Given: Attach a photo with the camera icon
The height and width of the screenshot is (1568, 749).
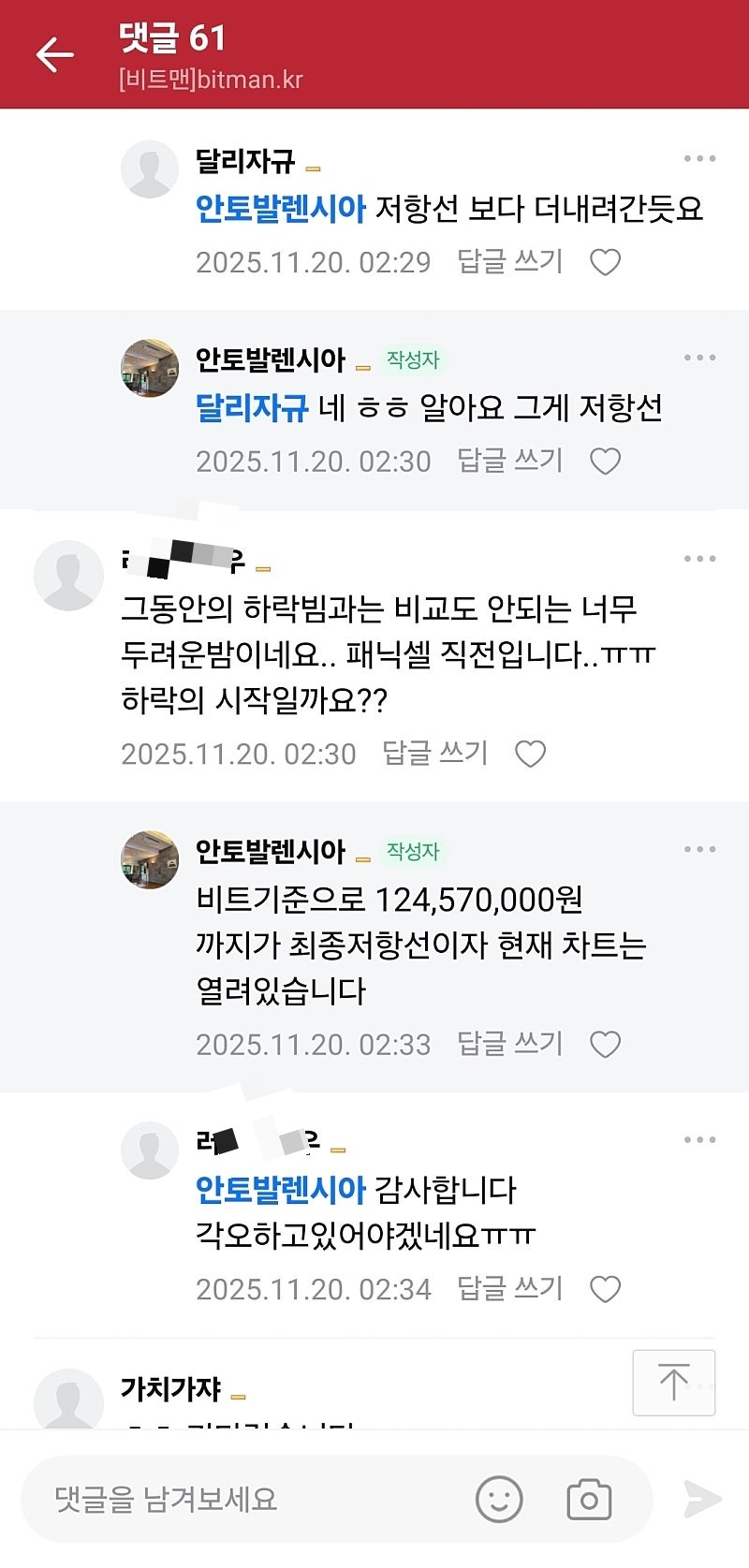Looking at the screenshot, I should [x=589, y=1500].
